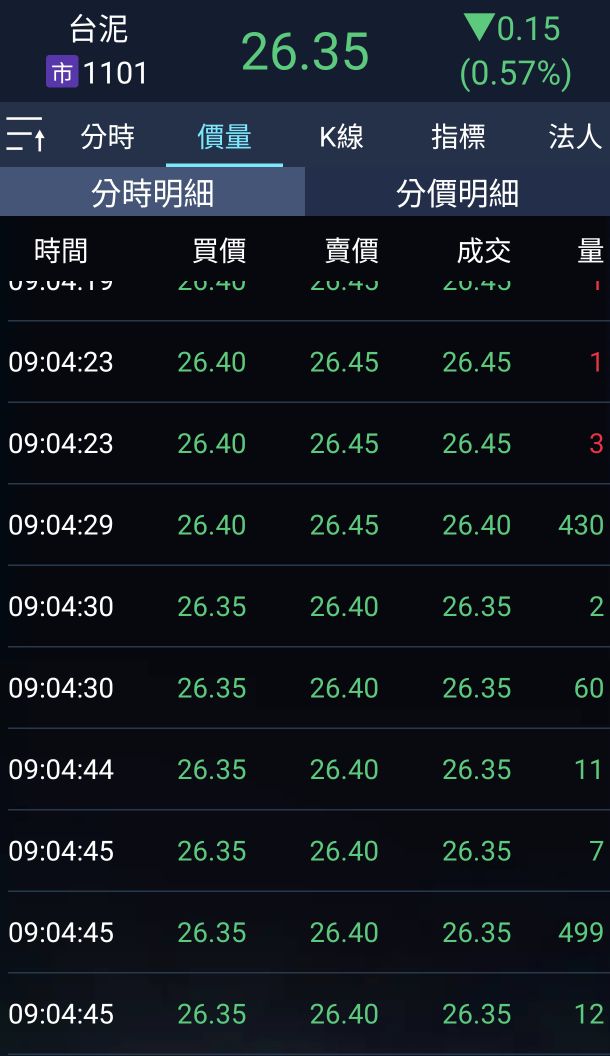Switch to the 指標 tab
The width and height of the screenshot is (610, 1056).
click(458, 136)
